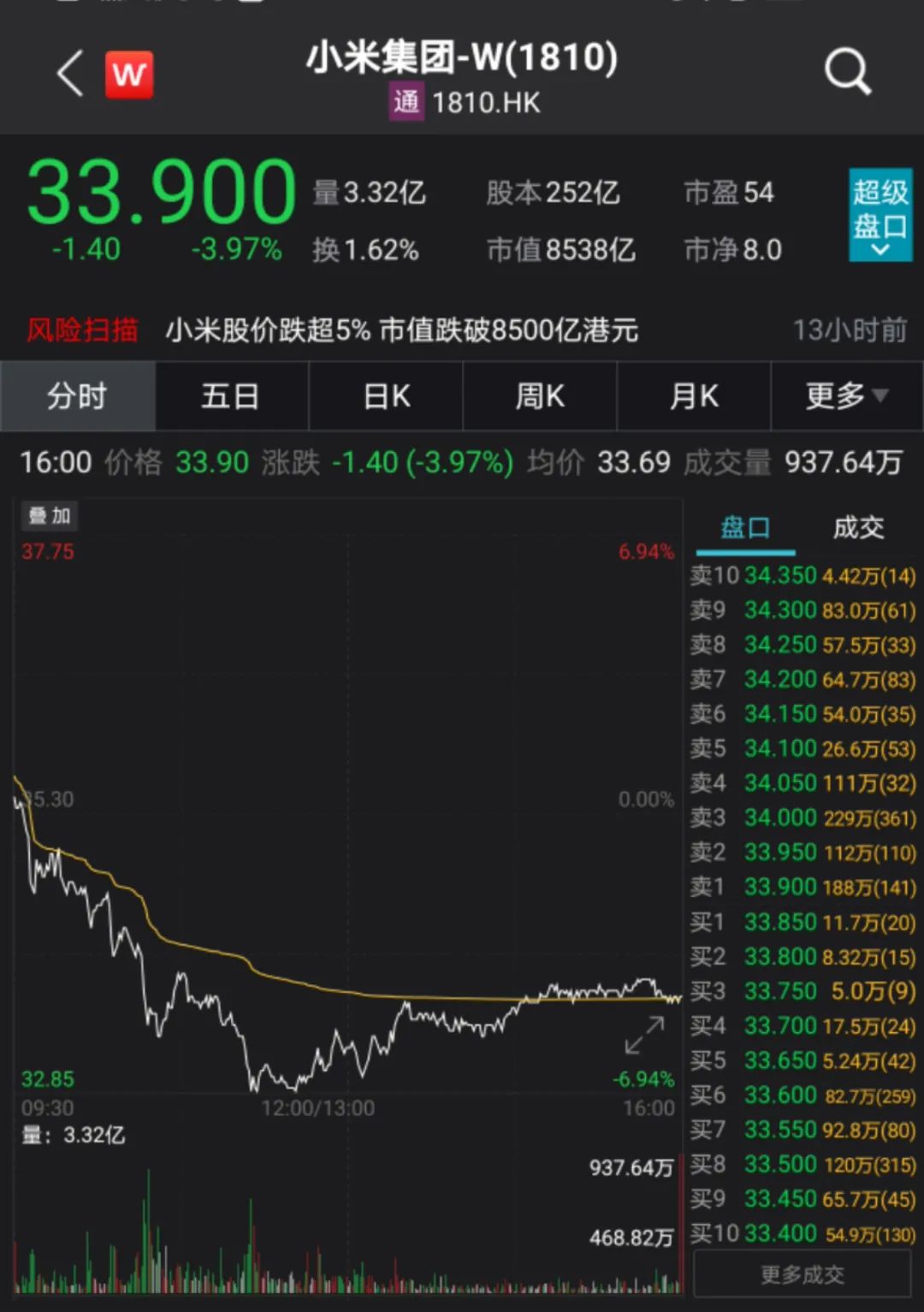Tap the back arrow to return
This screenshot has width=924, height=1312.
click(x=68, y=73)
